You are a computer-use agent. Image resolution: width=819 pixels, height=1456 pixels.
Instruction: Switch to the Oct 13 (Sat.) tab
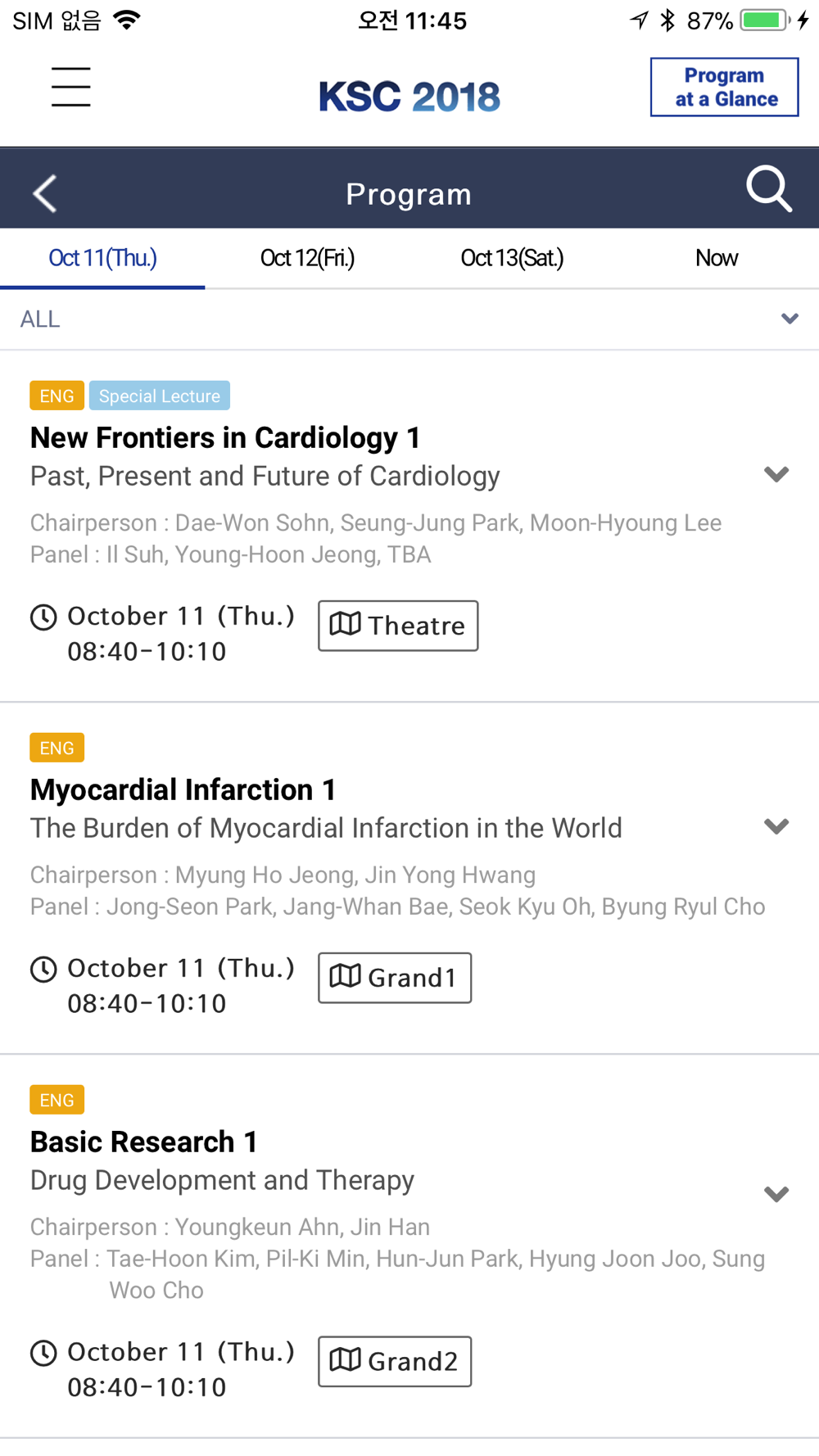click(512, 258)
